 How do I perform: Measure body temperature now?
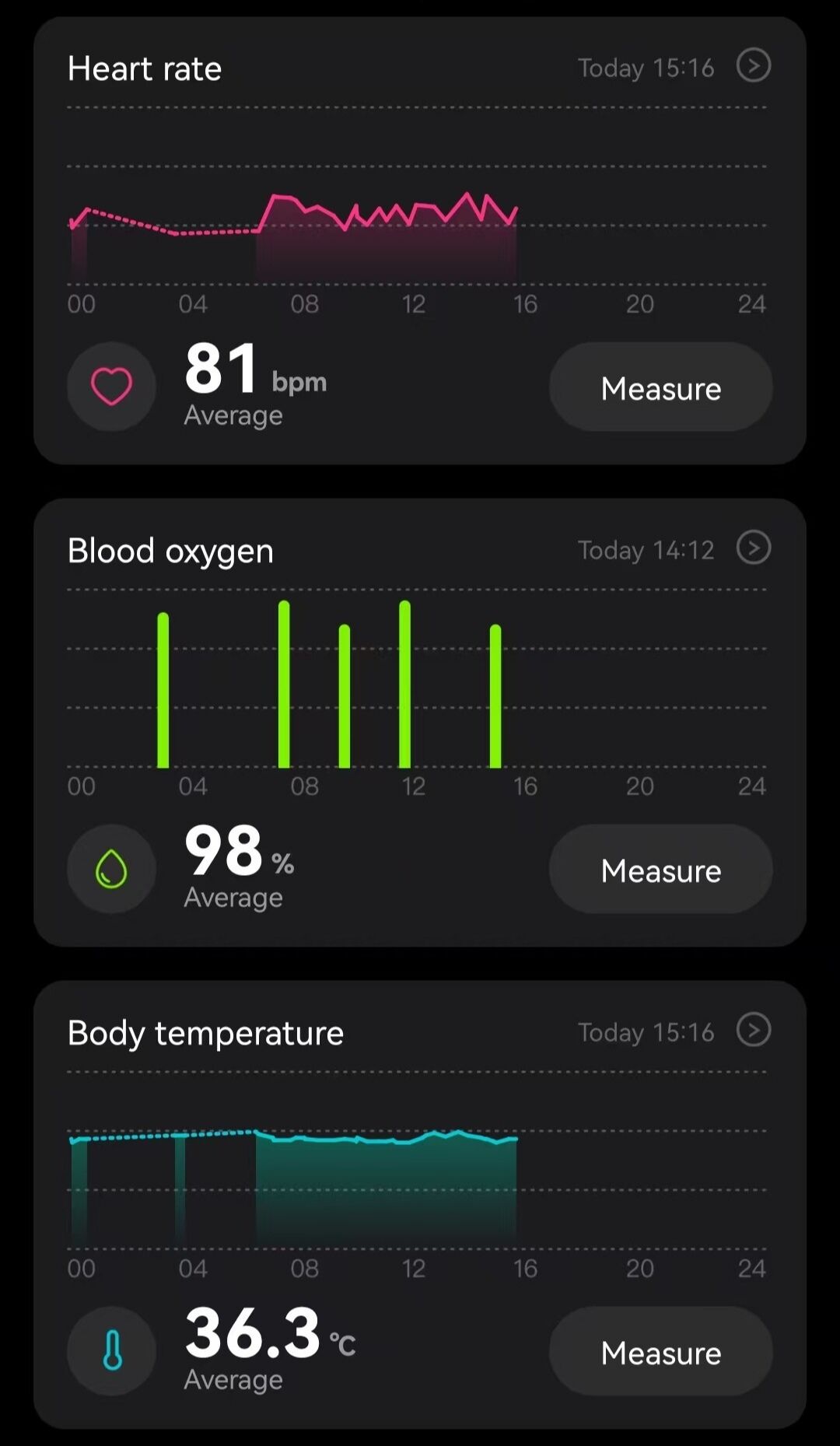point(660,1352)
